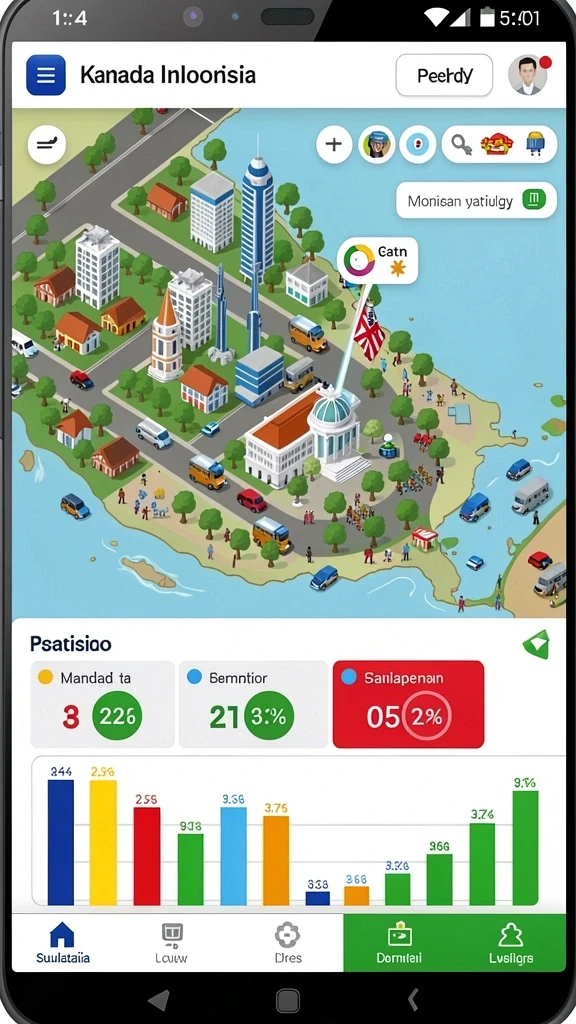Viewport: 576px width, 1024px height.
Task: Tap the Peerdy button
Action: [x=444, y=76]
